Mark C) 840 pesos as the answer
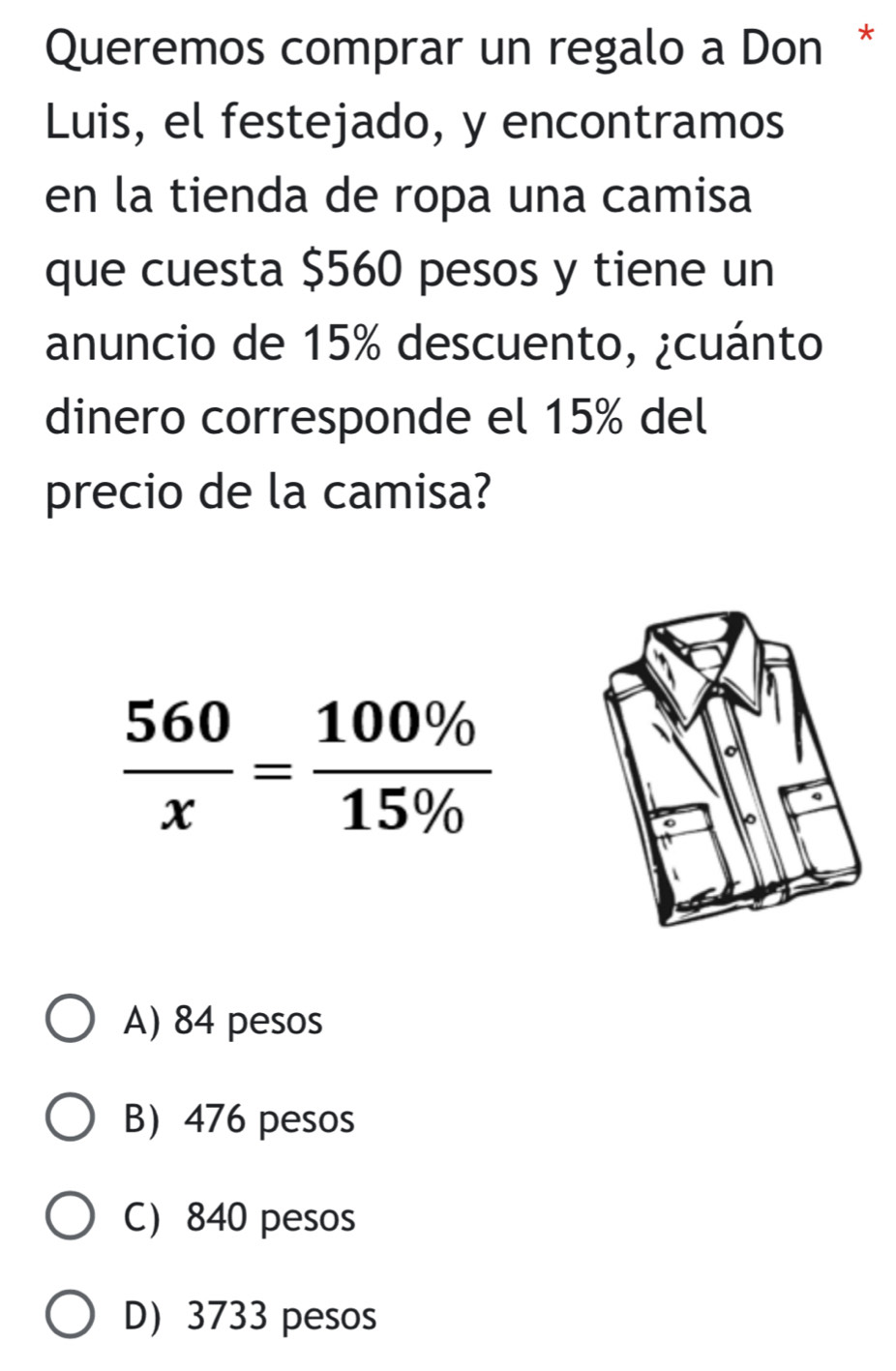This screenshot has width=896, height=1371. pyautogui.click(x=72, y=1217)
